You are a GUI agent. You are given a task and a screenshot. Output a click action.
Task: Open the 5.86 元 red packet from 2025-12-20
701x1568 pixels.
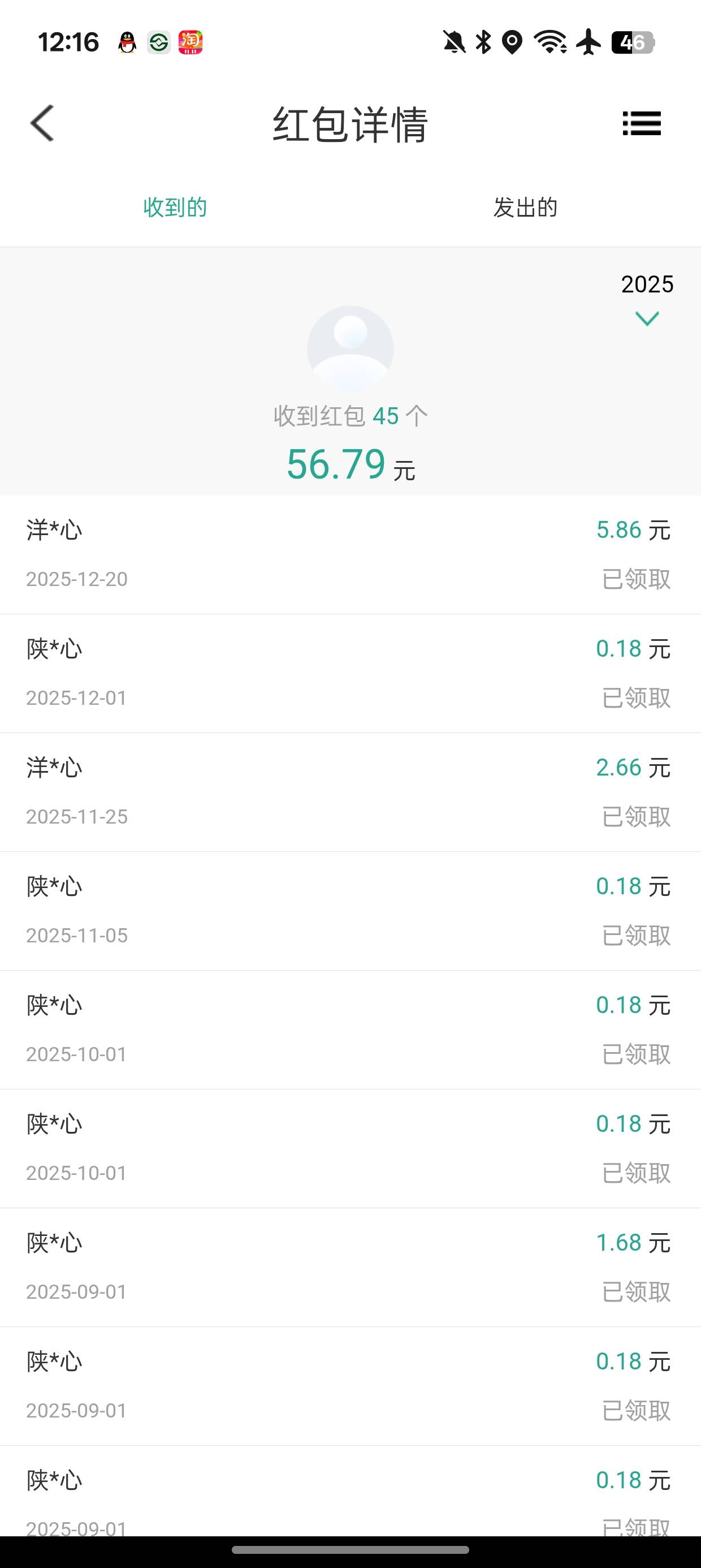point(350,554)
